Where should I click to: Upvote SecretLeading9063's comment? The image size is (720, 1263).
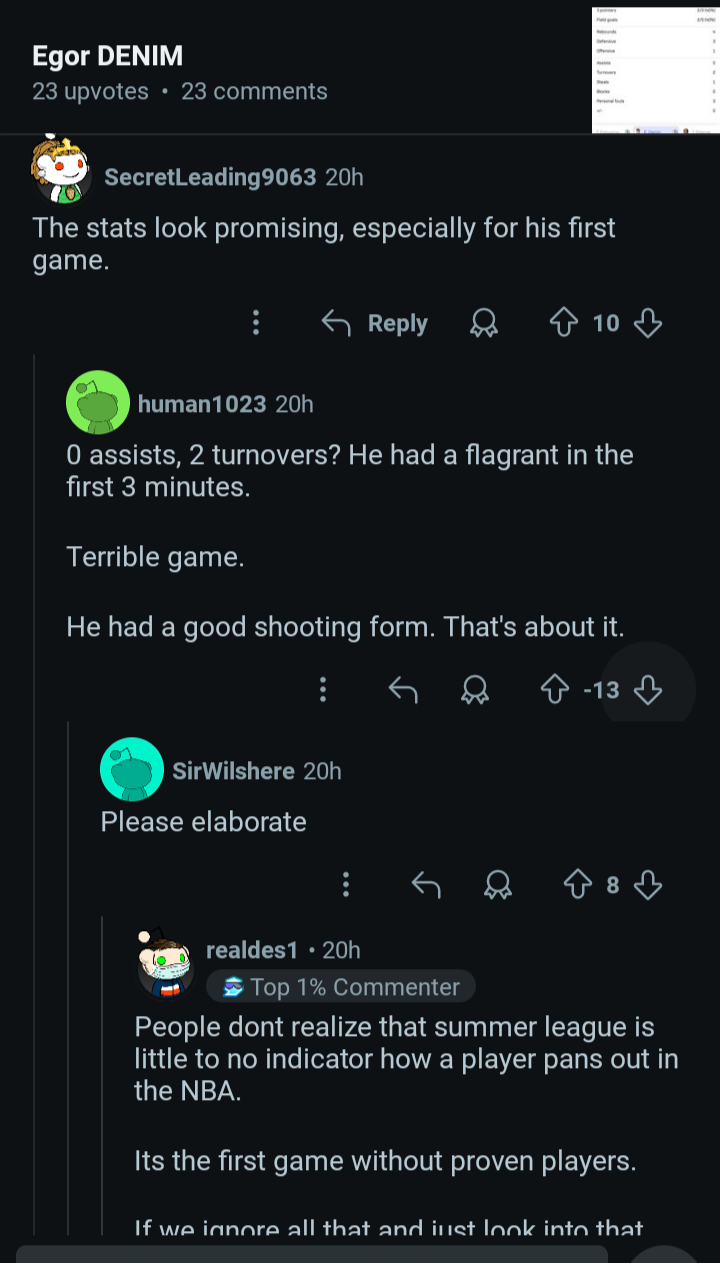click(565, 323)
